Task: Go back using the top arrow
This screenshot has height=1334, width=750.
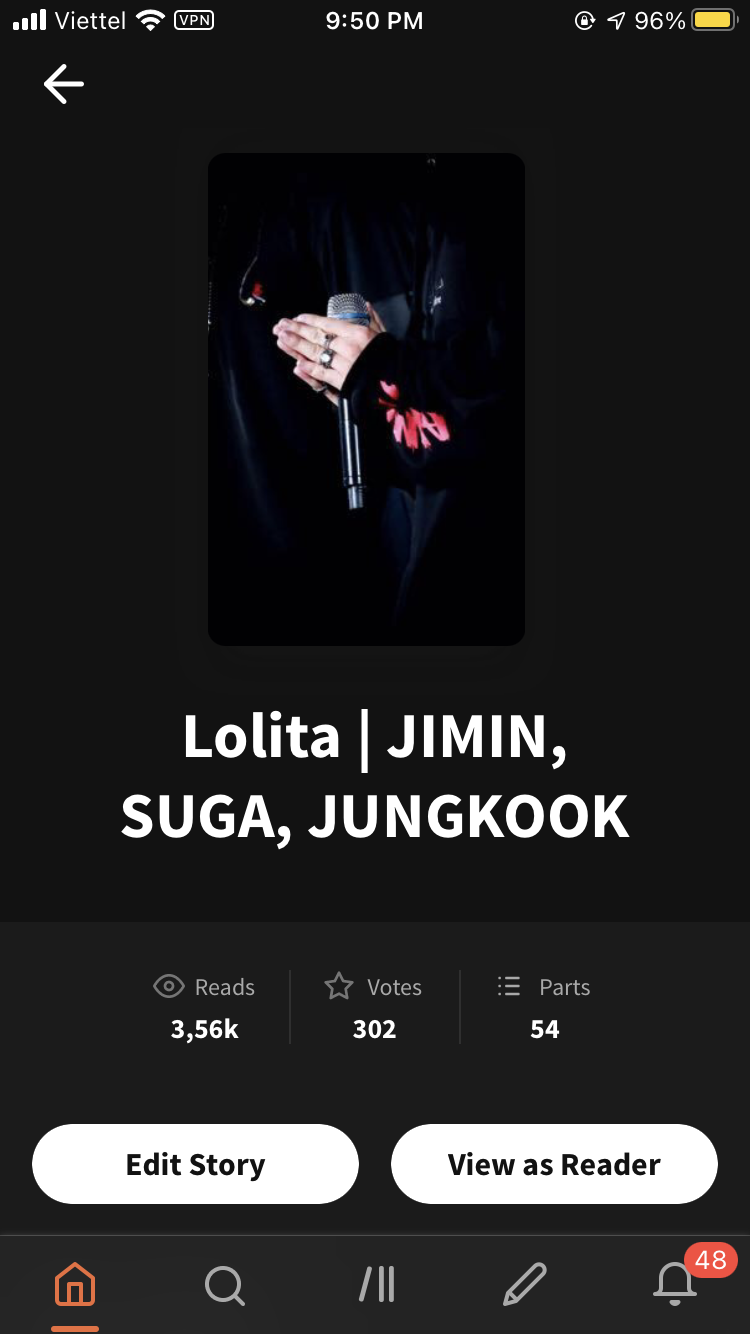Action: point(64,84)
